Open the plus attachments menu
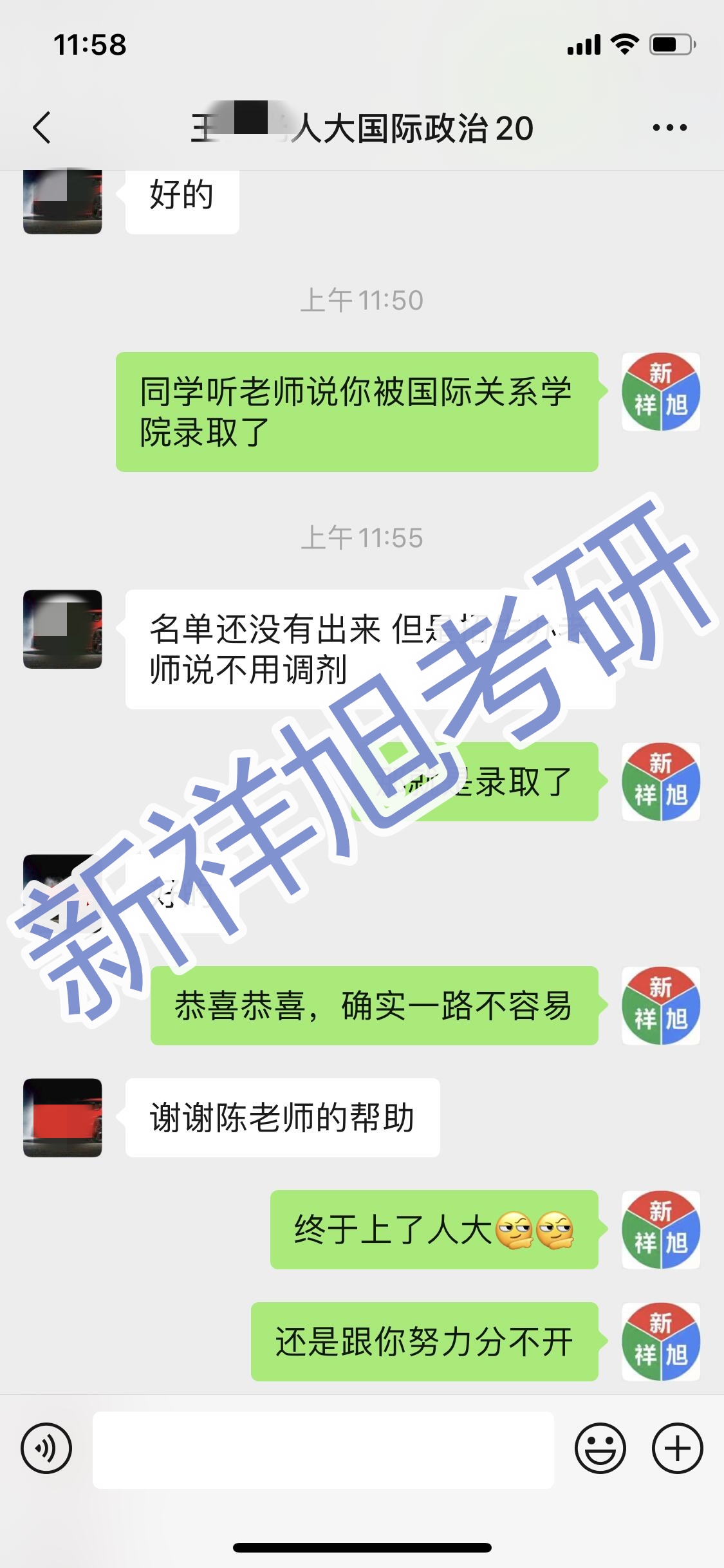This screenshot has height=1568, width=724. [x=677, y=1449]
